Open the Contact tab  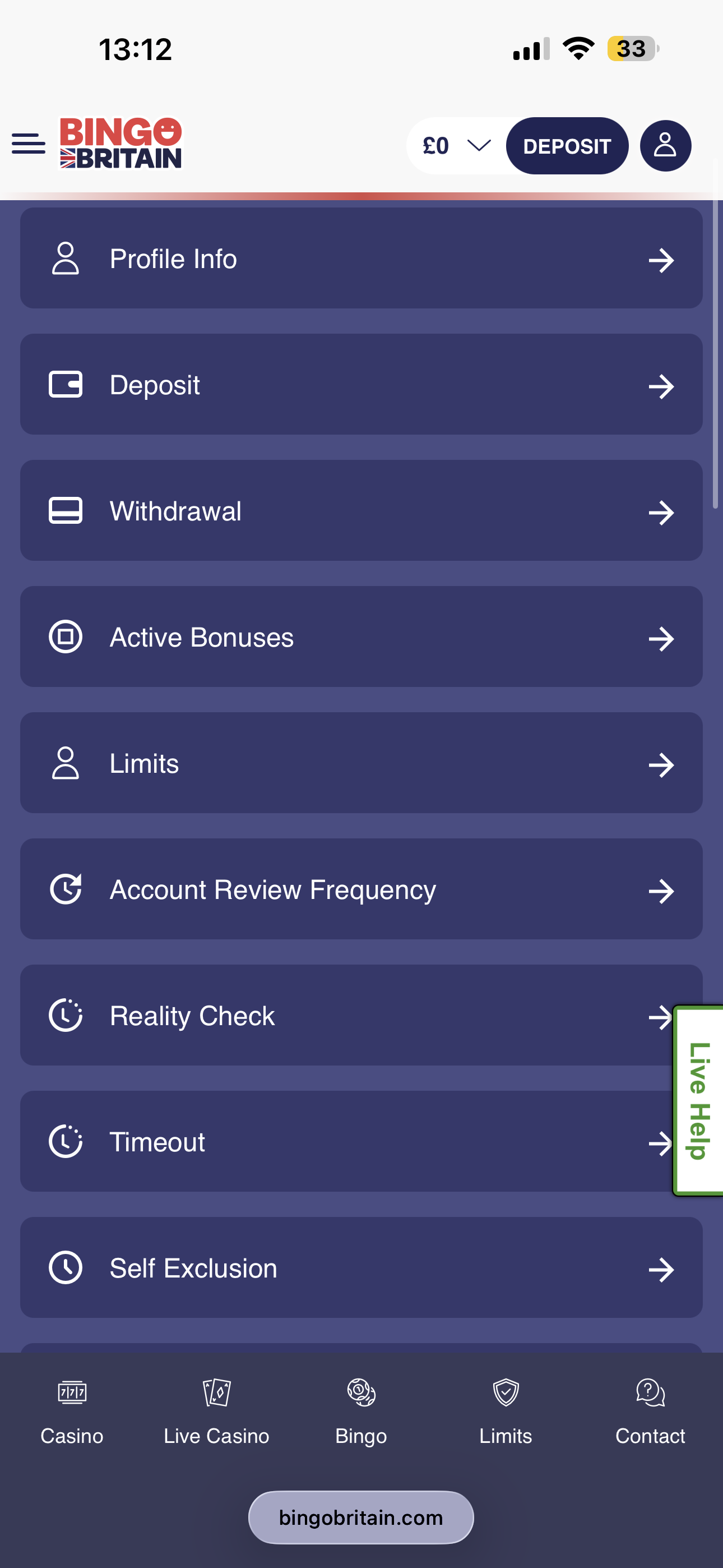coord(650,1412)
